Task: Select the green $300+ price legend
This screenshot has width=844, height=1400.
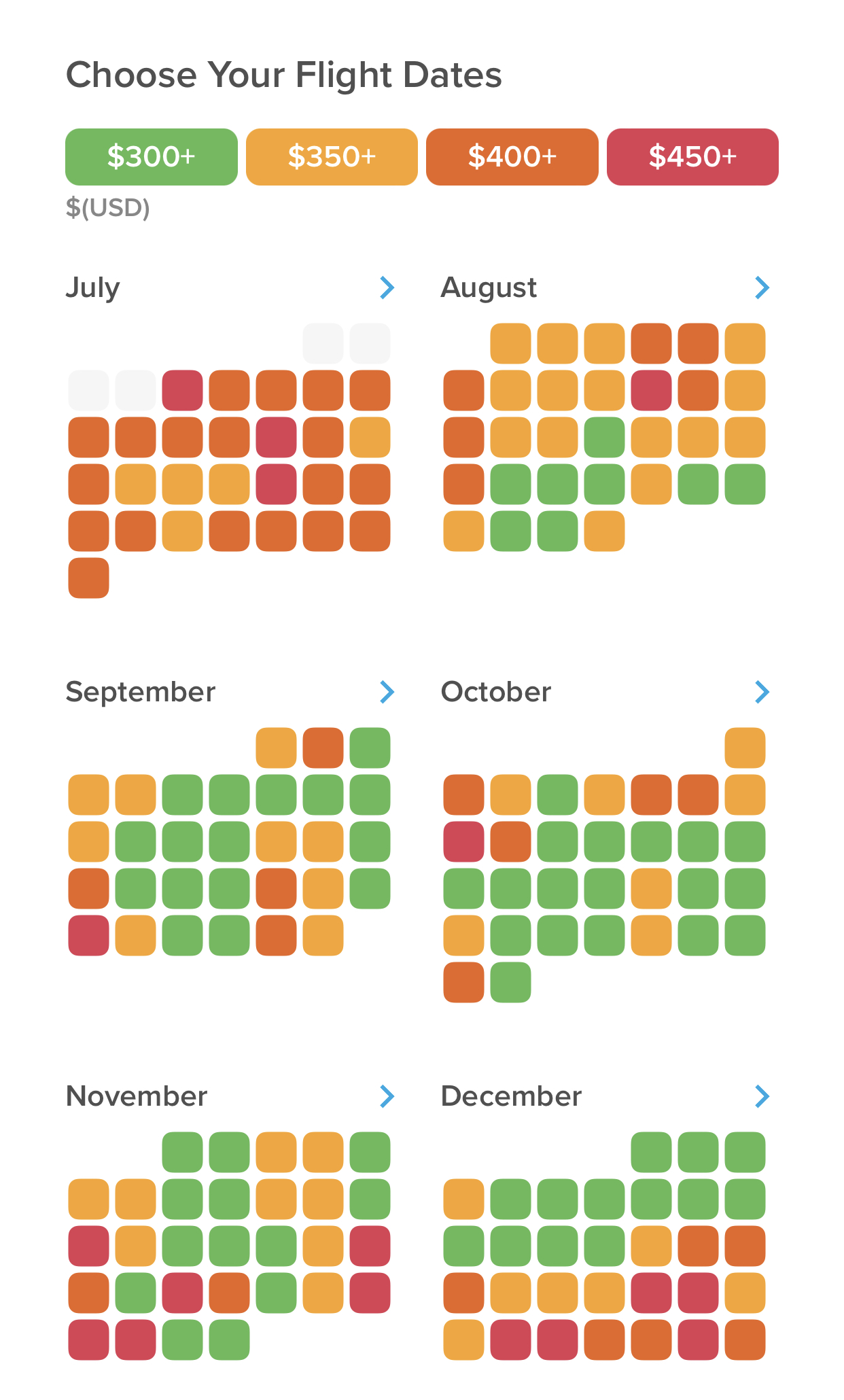Action: (151, 157)
